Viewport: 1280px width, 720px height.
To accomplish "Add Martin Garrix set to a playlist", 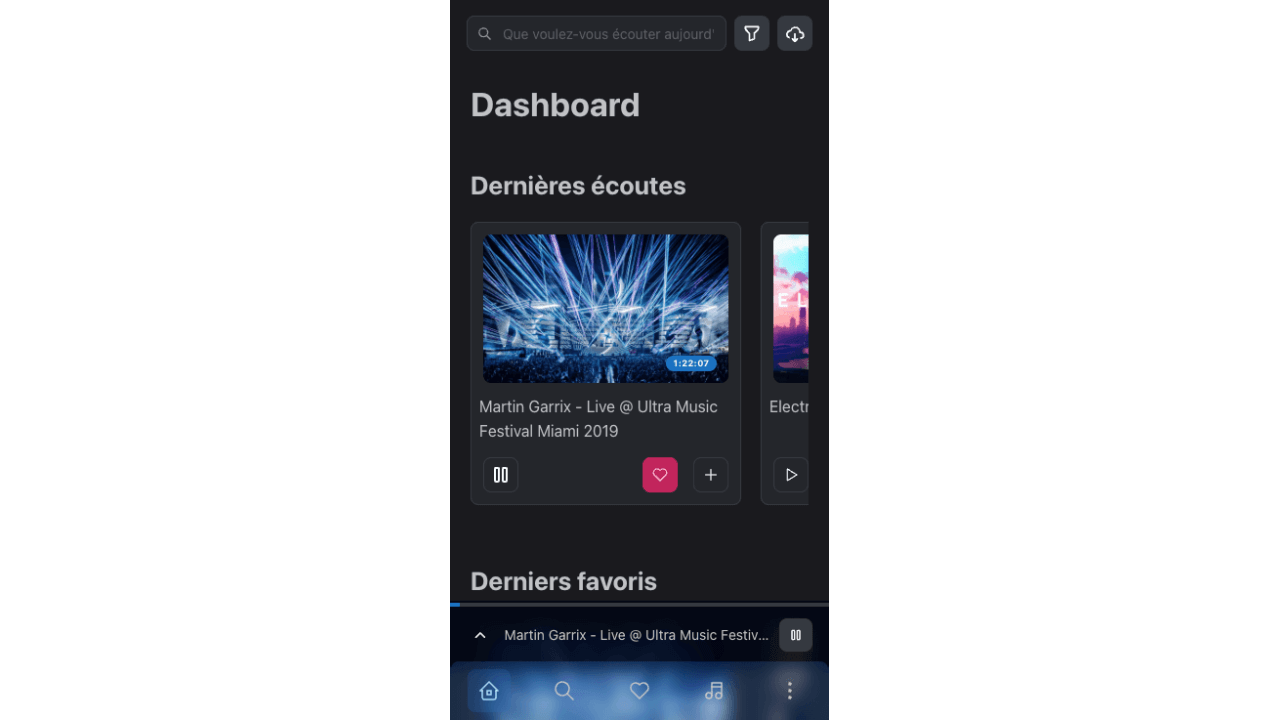I will (711, 475).
